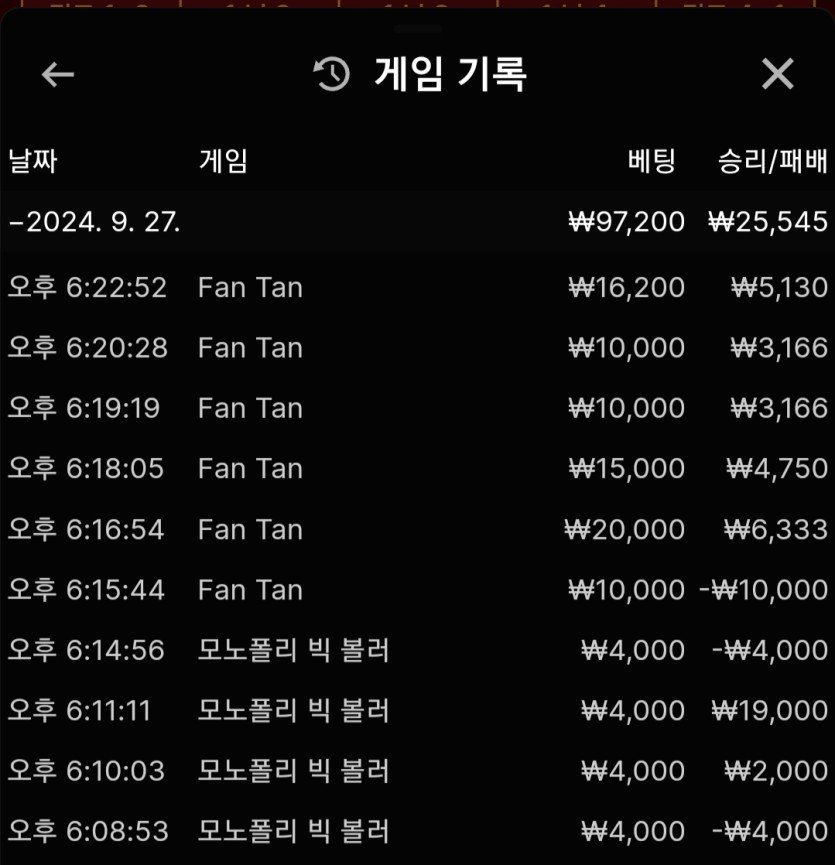Open the ₩20,000 Fan Tan bet at 오후 6:16:54
The height and width of the screenshot is (865, 835).
coord(417,529)
